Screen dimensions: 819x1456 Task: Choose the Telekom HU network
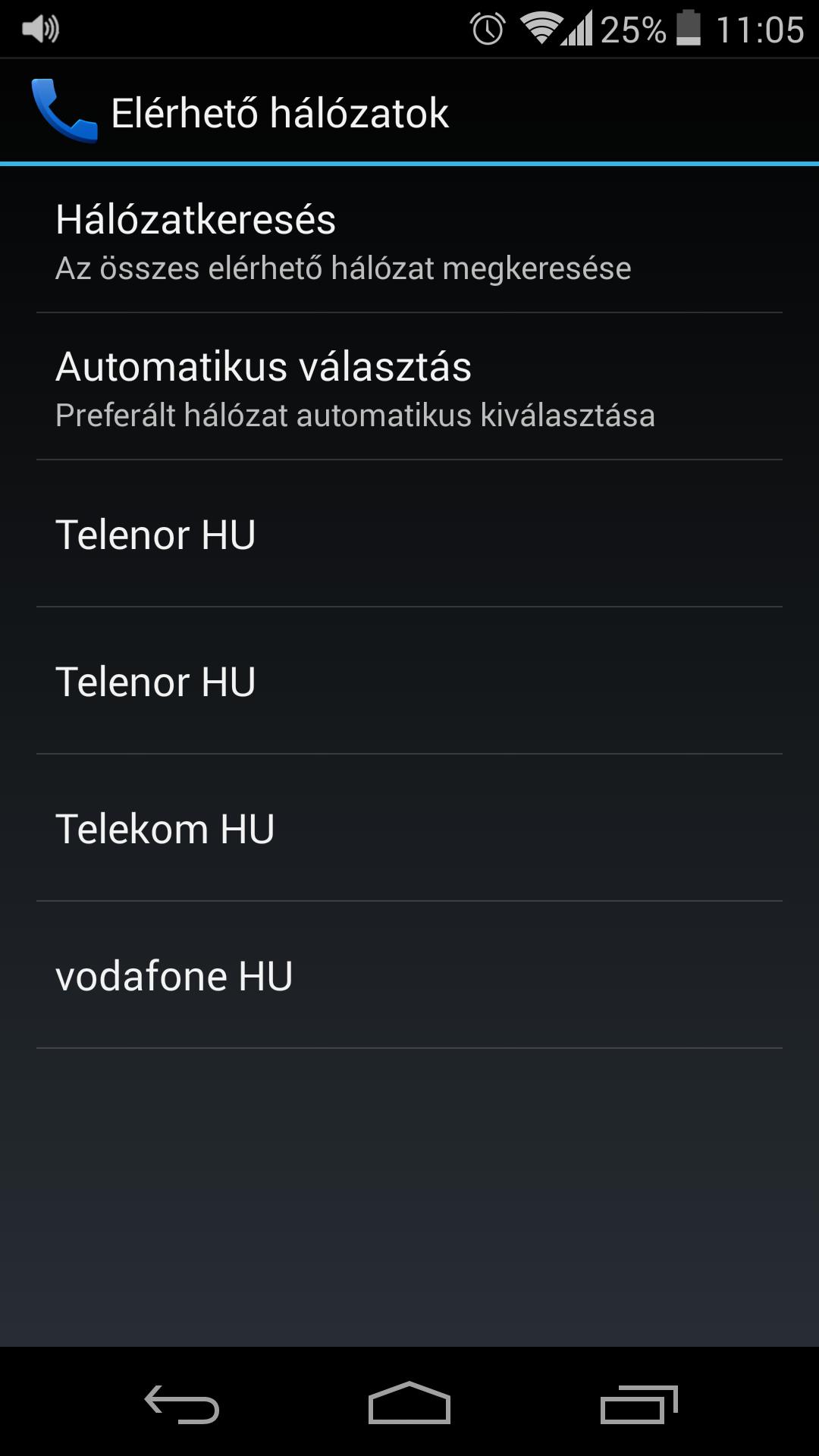point(409,828)
